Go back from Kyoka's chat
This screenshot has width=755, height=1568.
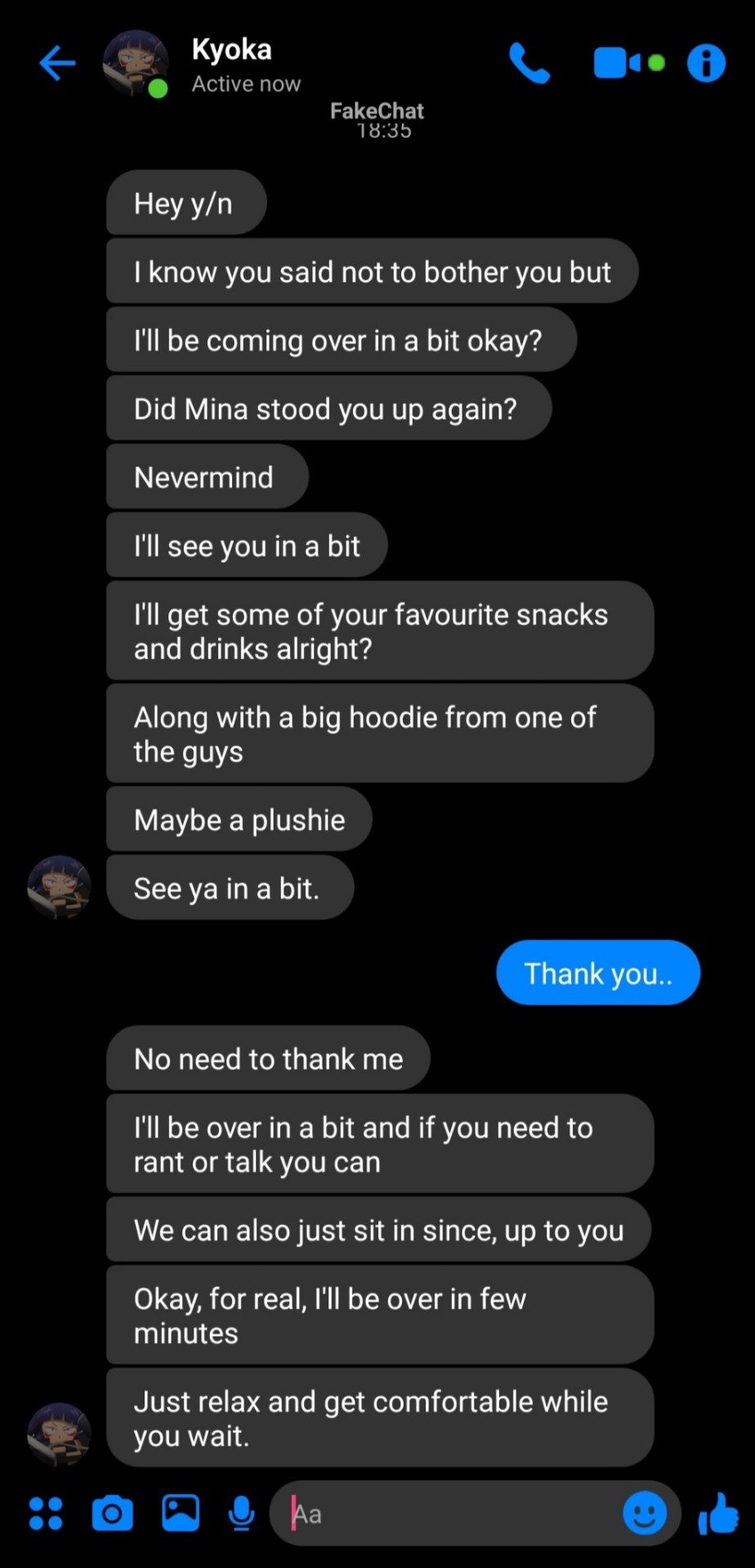(x=57, y=63)
